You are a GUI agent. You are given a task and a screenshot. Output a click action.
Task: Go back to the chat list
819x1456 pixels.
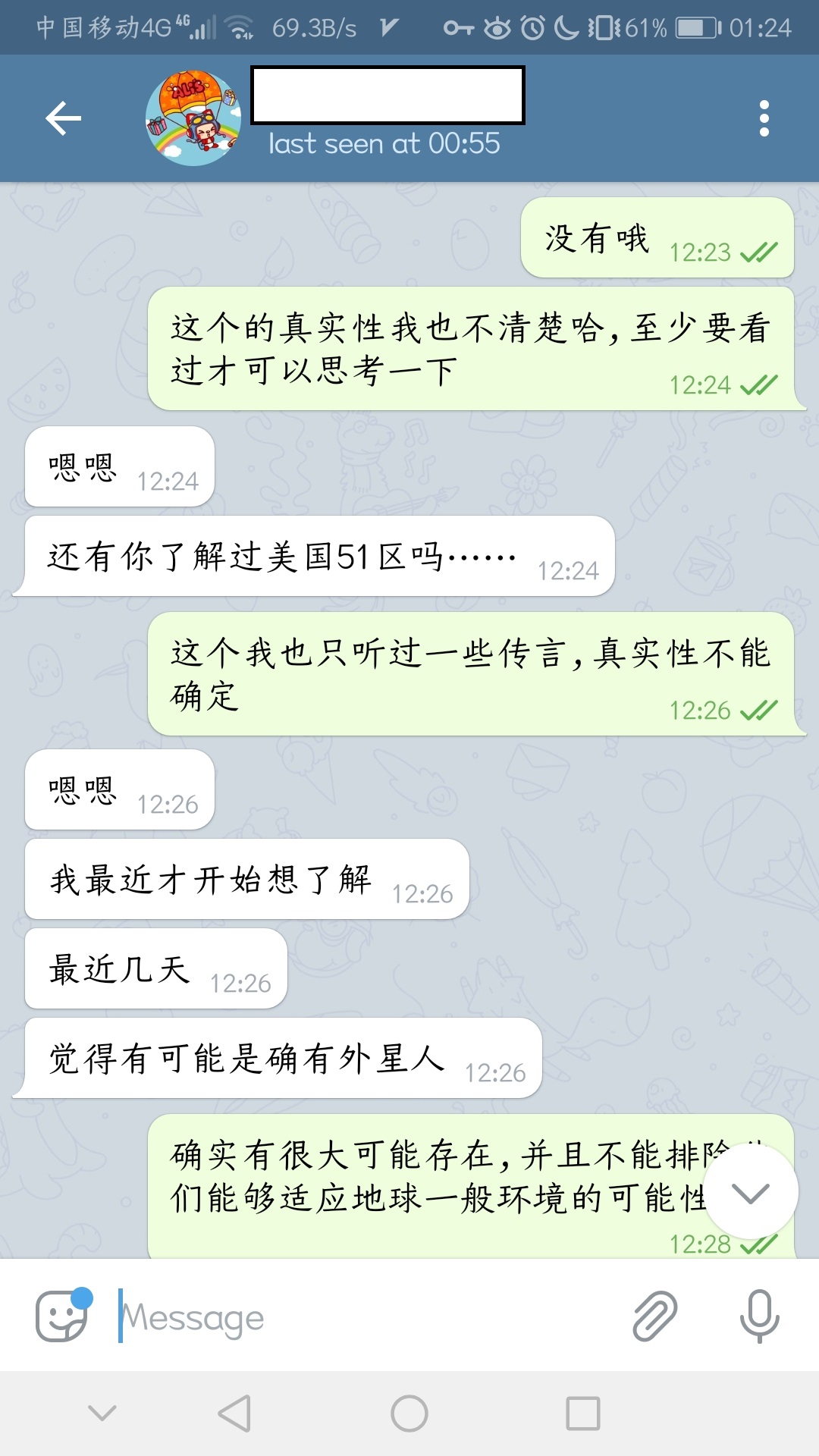(63, 118)
